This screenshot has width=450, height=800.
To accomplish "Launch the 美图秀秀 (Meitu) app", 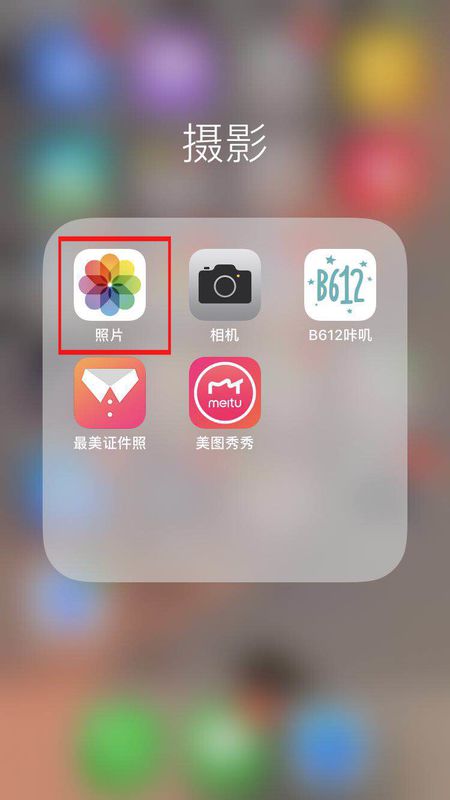I will (x=225, y=393).
